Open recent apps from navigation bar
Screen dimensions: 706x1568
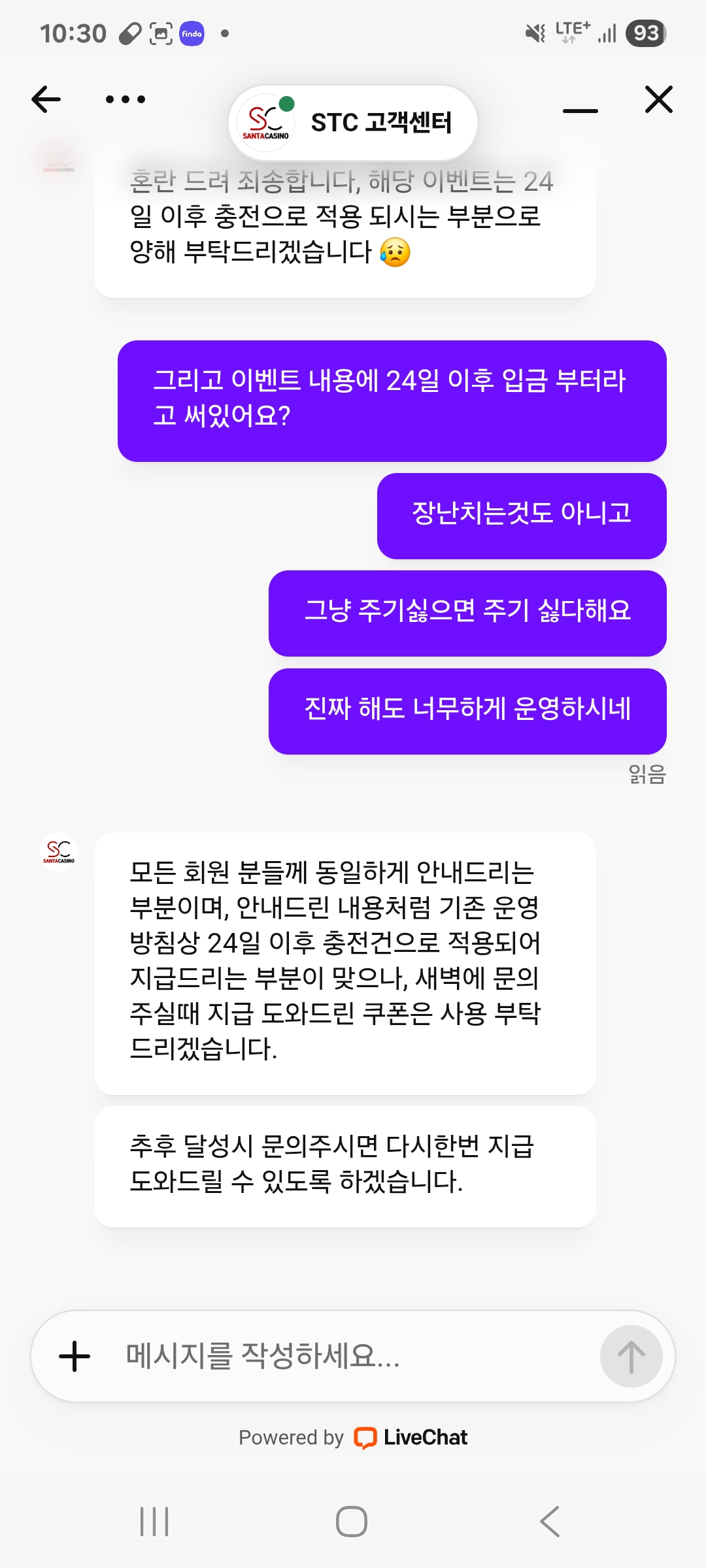pos(155,1522)
